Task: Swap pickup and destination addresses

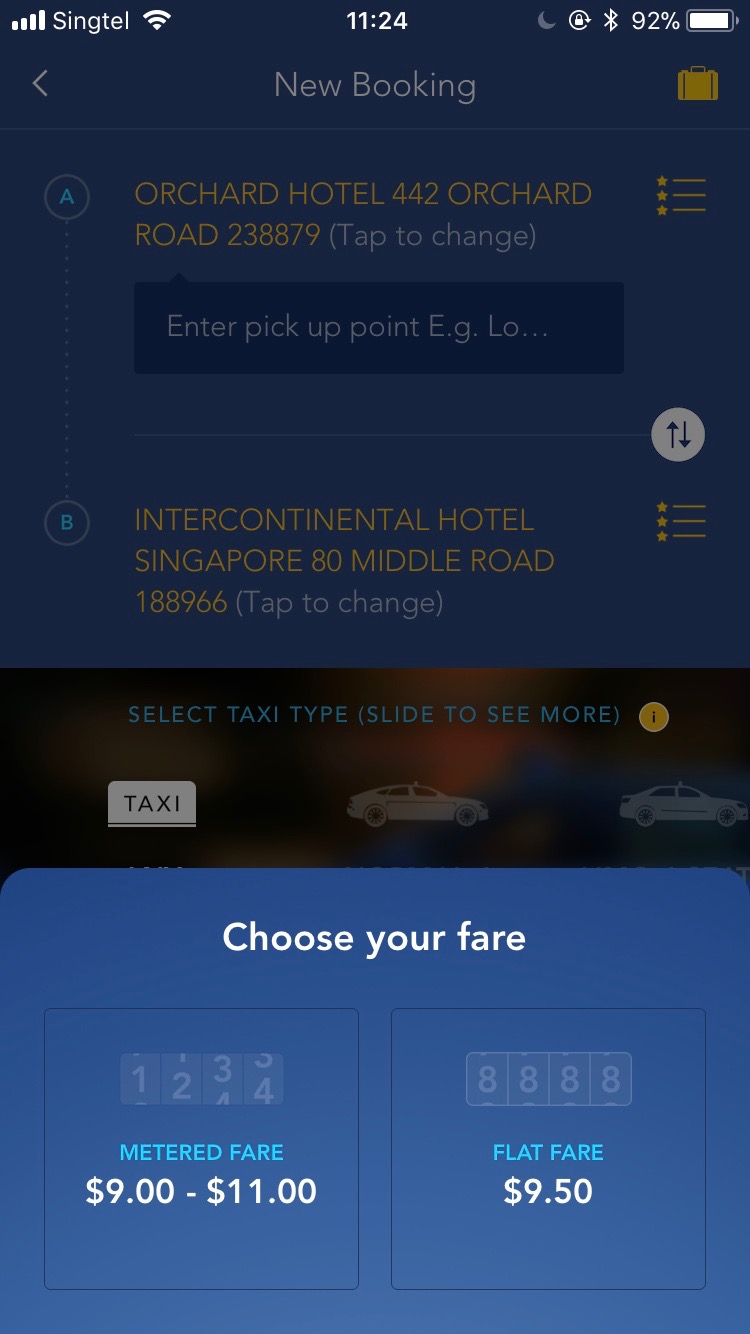Action: coord(678,434)
